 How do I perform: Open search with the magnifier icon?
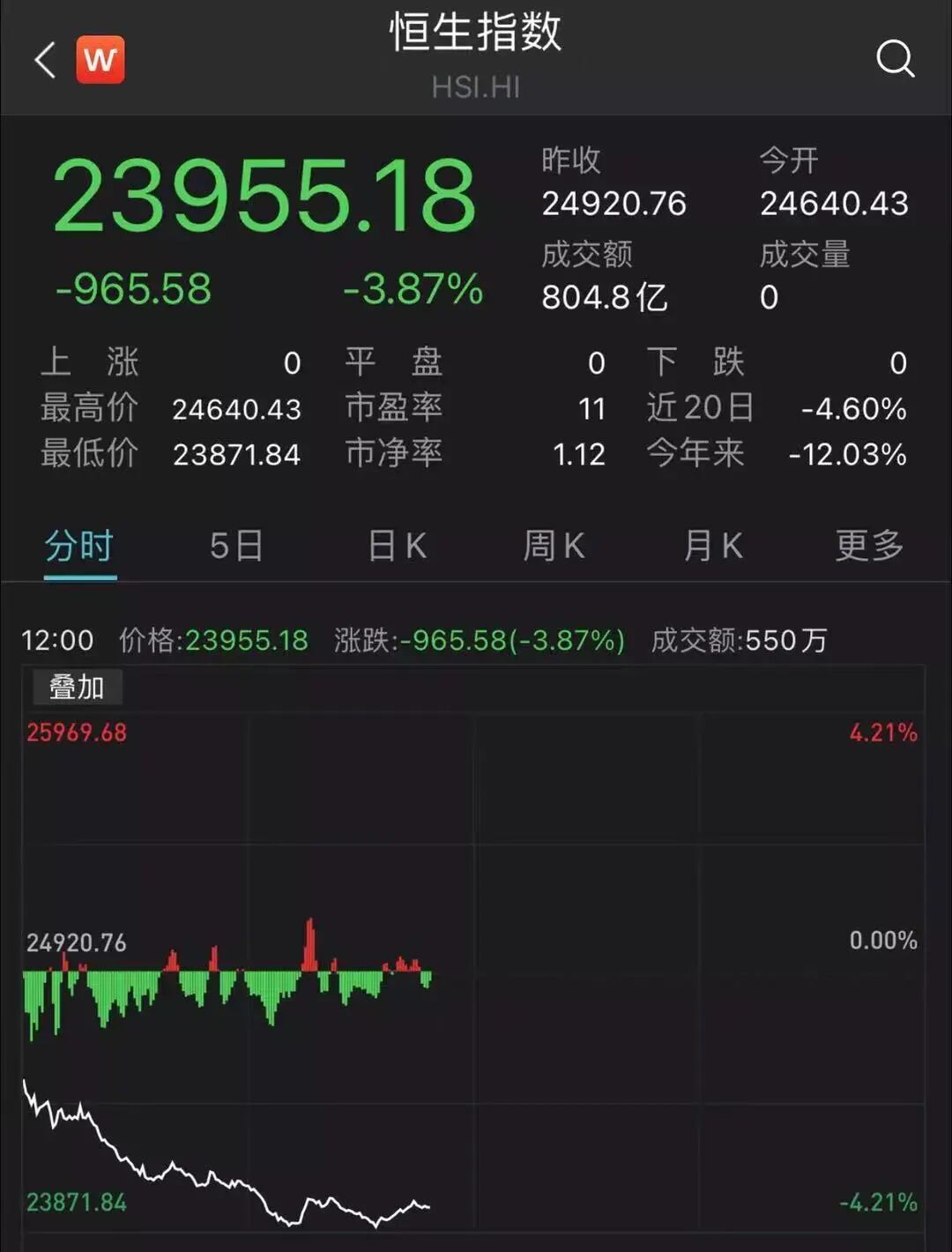point(895,59)
